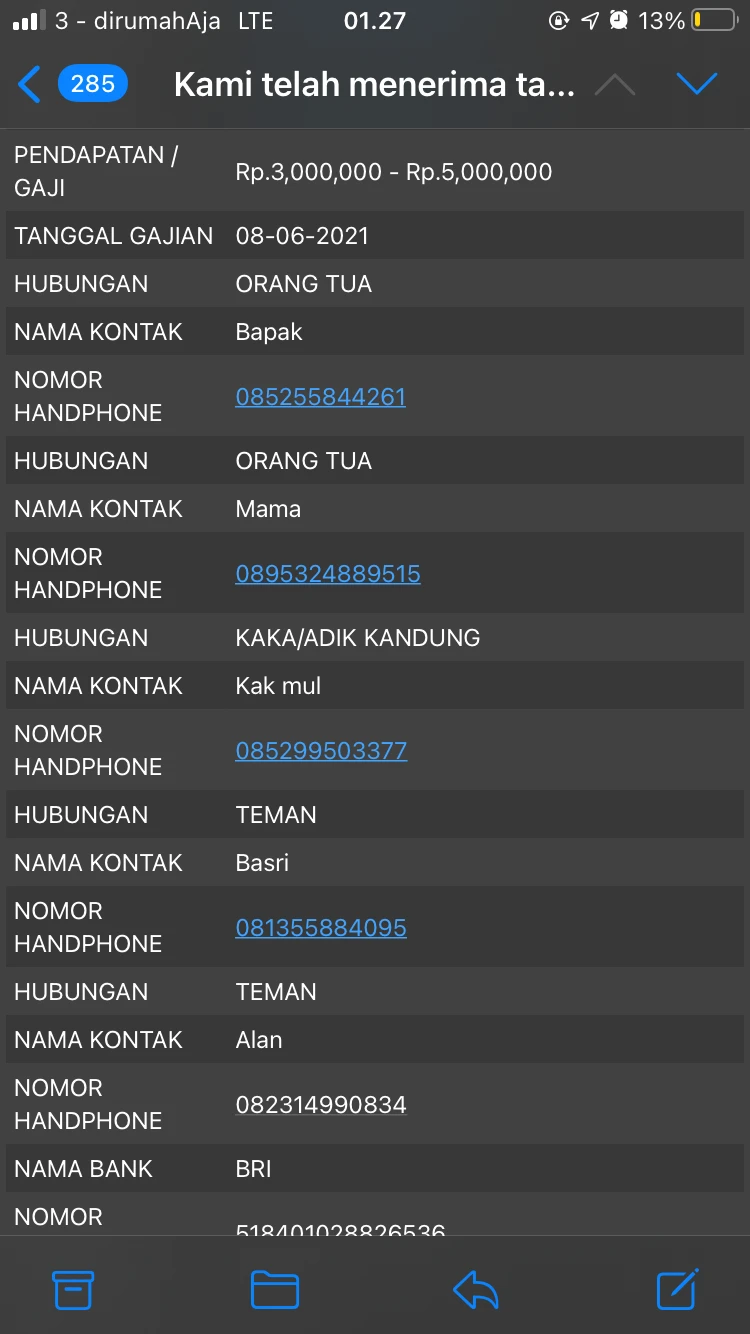Image resolution: width=750 pixels, height=1334 pixels.
Task: Call Basri's number 081355884095
Action: tap(320, 927)
